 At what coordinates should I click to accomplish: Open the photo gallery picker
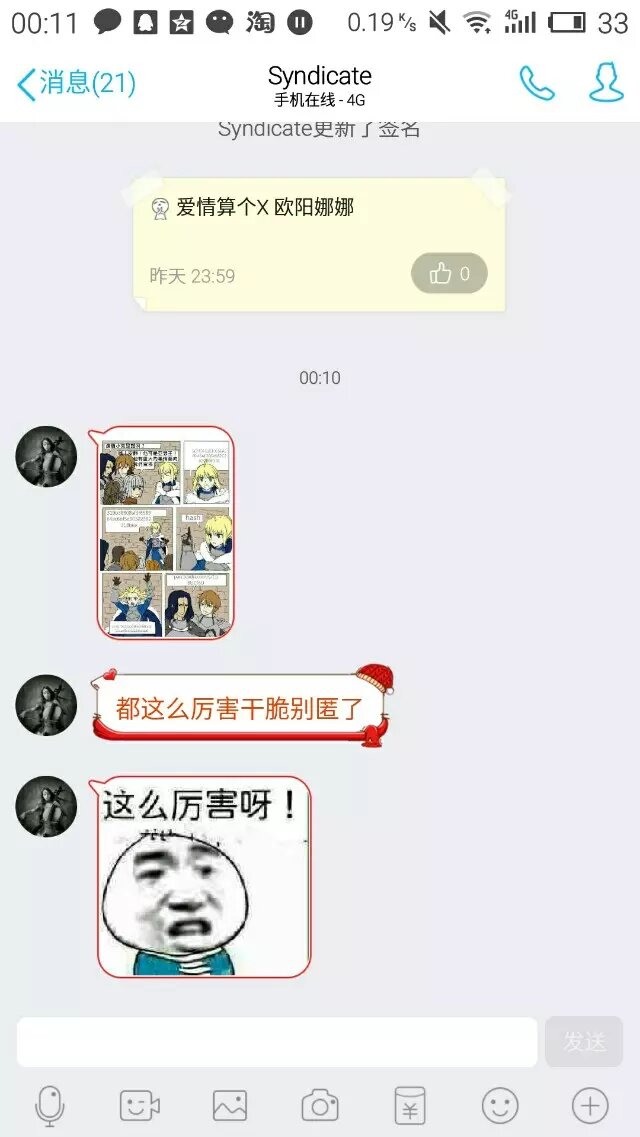coord(230,1105)
